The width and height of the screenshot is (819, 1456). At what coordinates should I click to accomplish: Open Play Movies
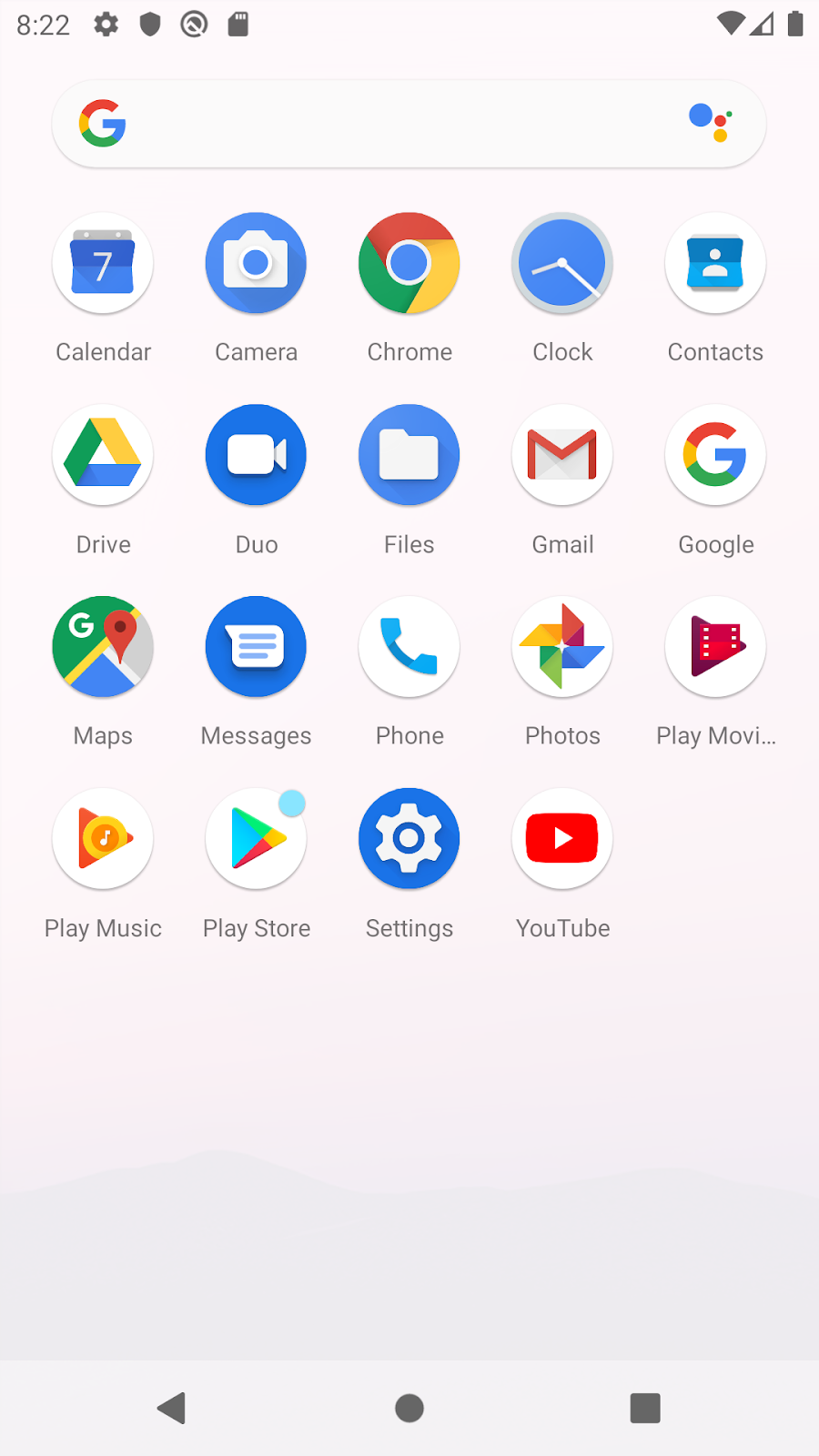pos(714,646)
